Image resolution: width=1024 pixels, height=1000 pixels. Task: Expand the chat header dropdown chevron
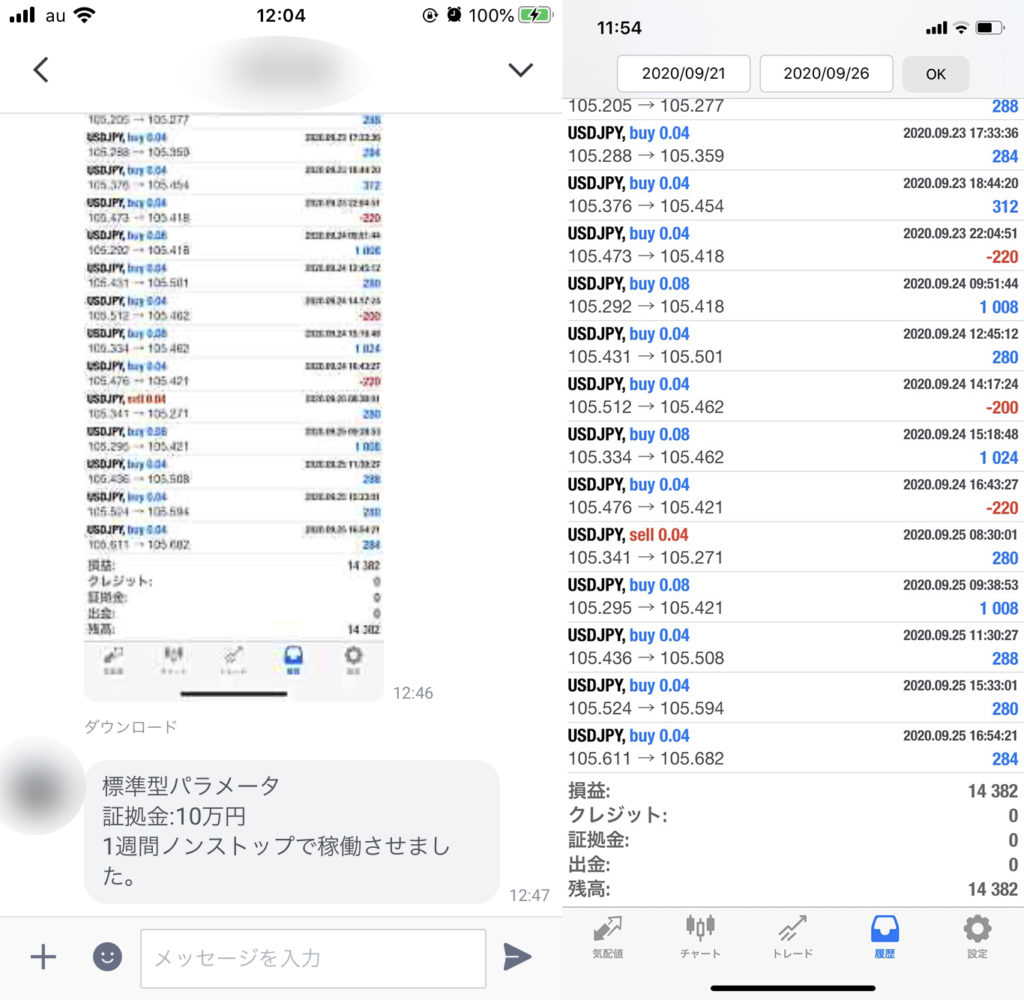pos(520,70)
